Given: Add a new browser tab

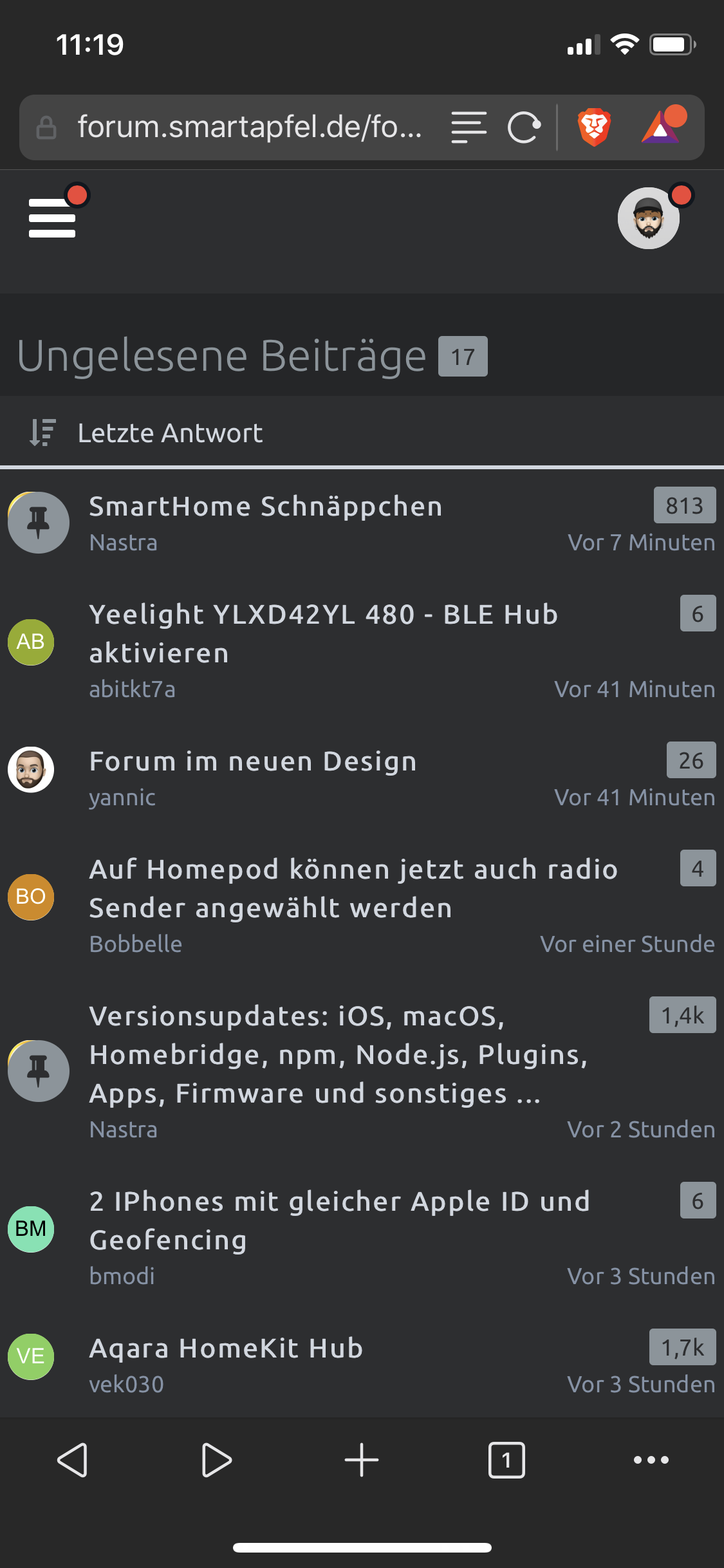Looking at the screenshot, I should (x=362, y=1460).
